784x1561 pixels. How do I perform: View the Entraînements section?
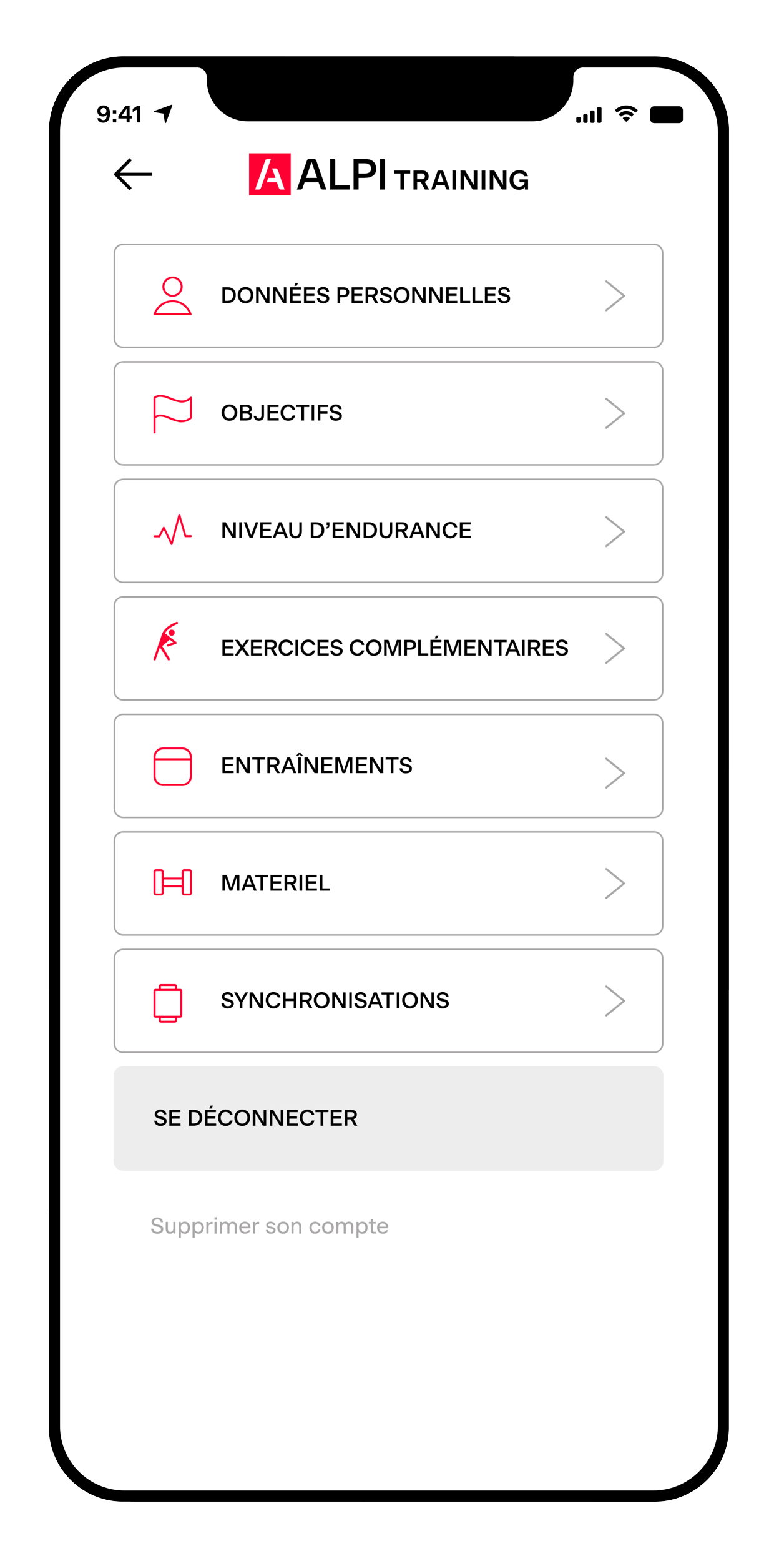pos(388,766)
